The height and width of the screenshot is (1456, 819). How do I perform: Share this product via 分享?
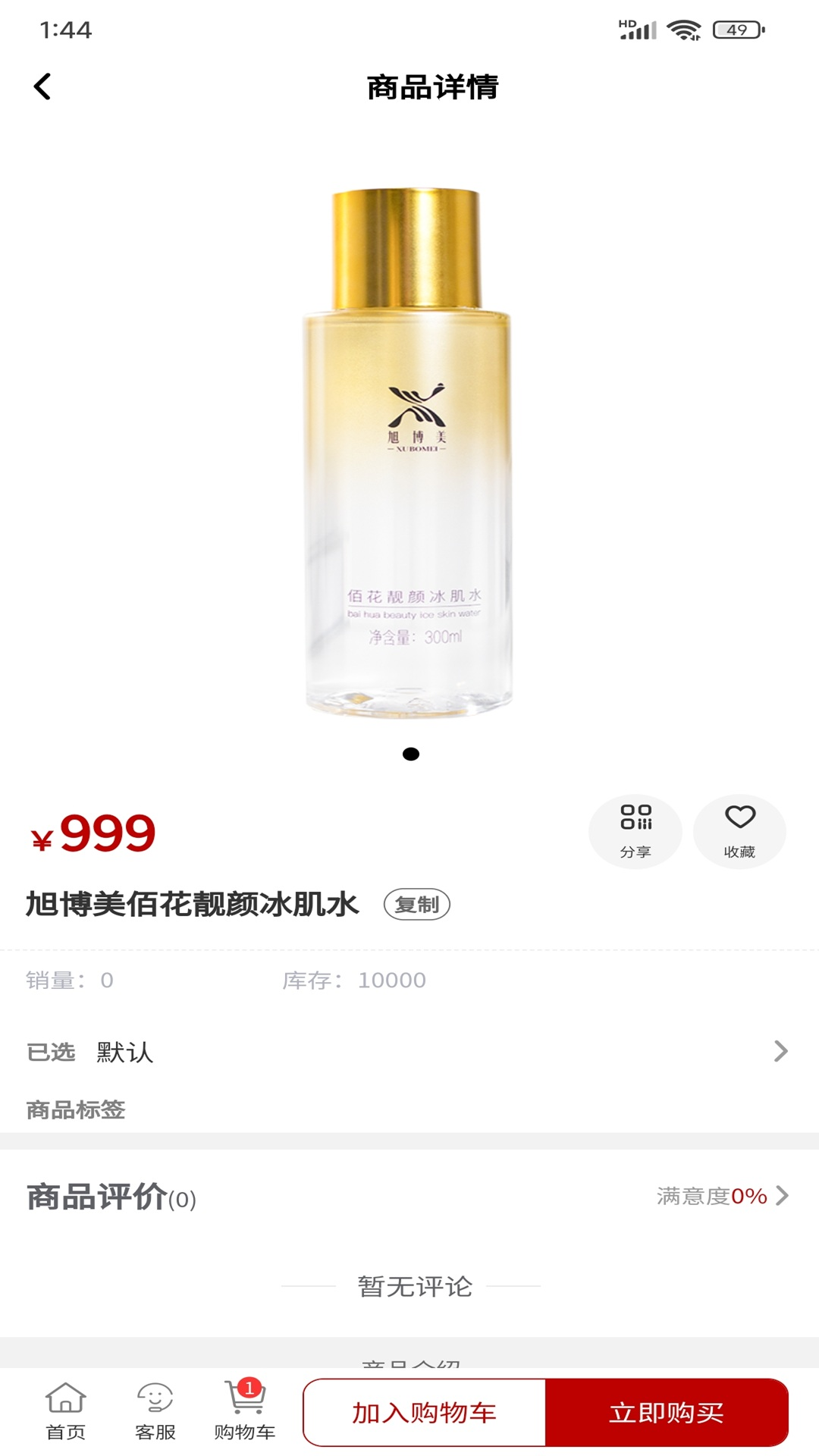[x=635, y=831]
